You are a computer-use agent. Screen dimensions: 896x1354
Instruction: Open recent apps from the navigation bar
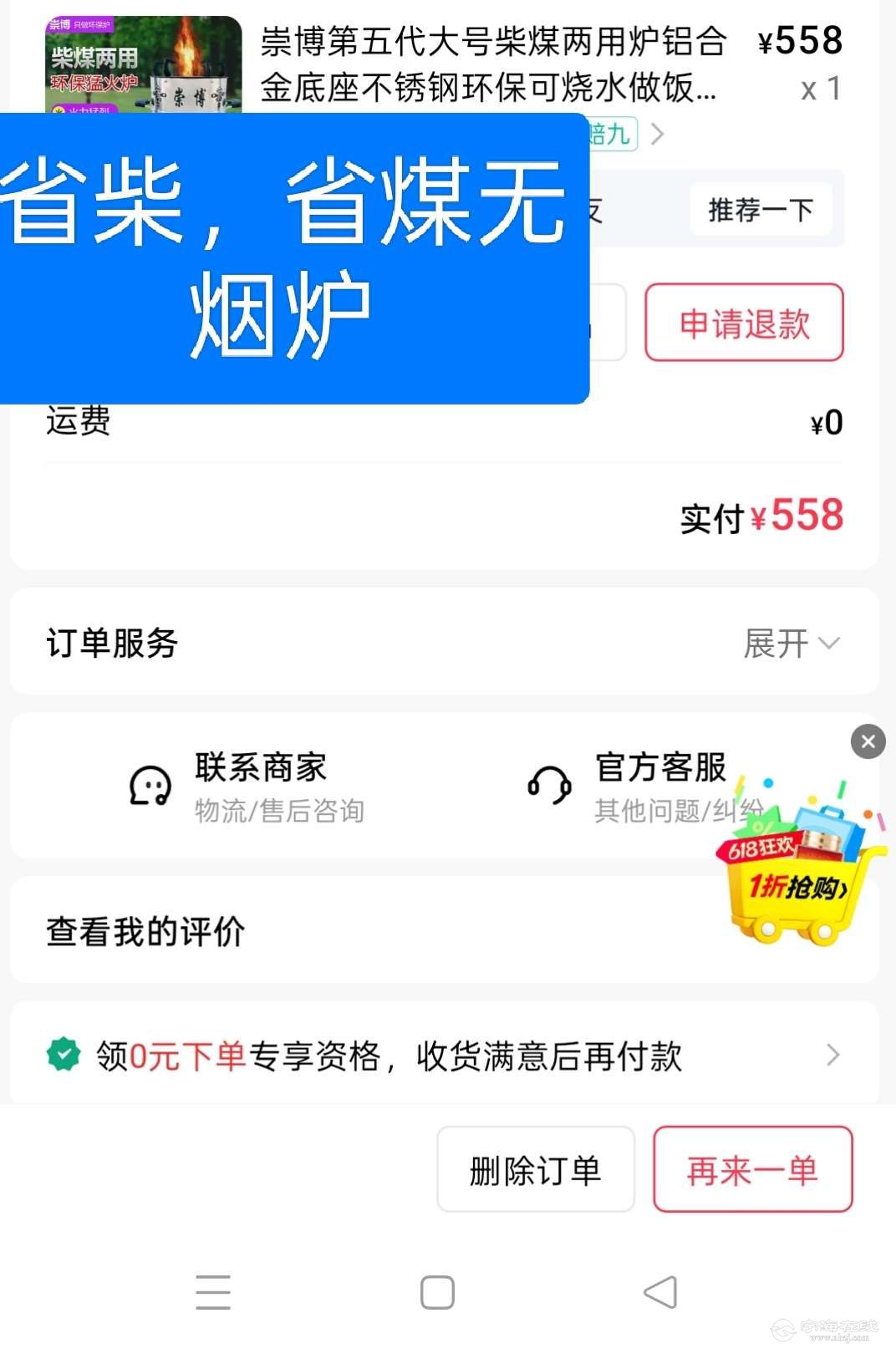213,1292
